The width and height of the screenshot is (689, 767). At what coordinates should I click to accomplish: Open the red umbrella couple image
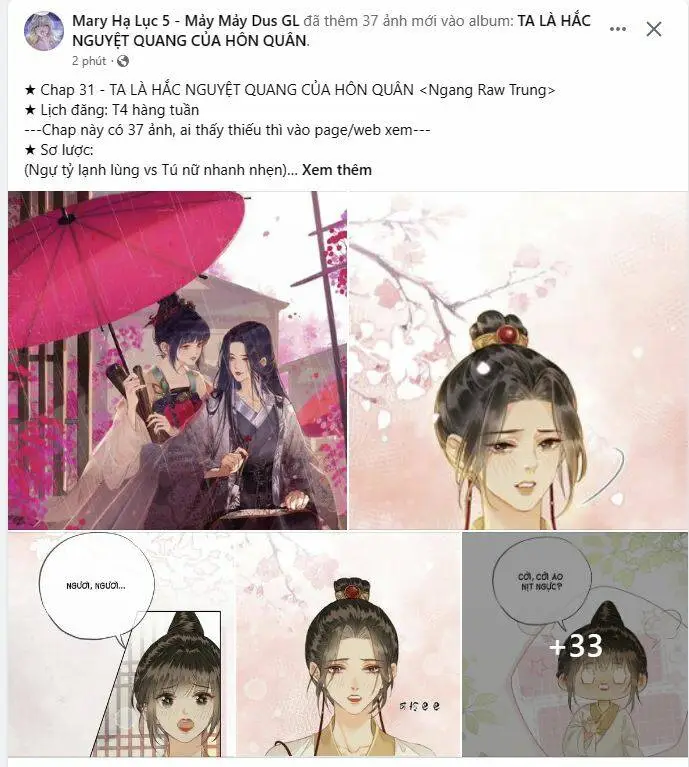tap(177, 360)
